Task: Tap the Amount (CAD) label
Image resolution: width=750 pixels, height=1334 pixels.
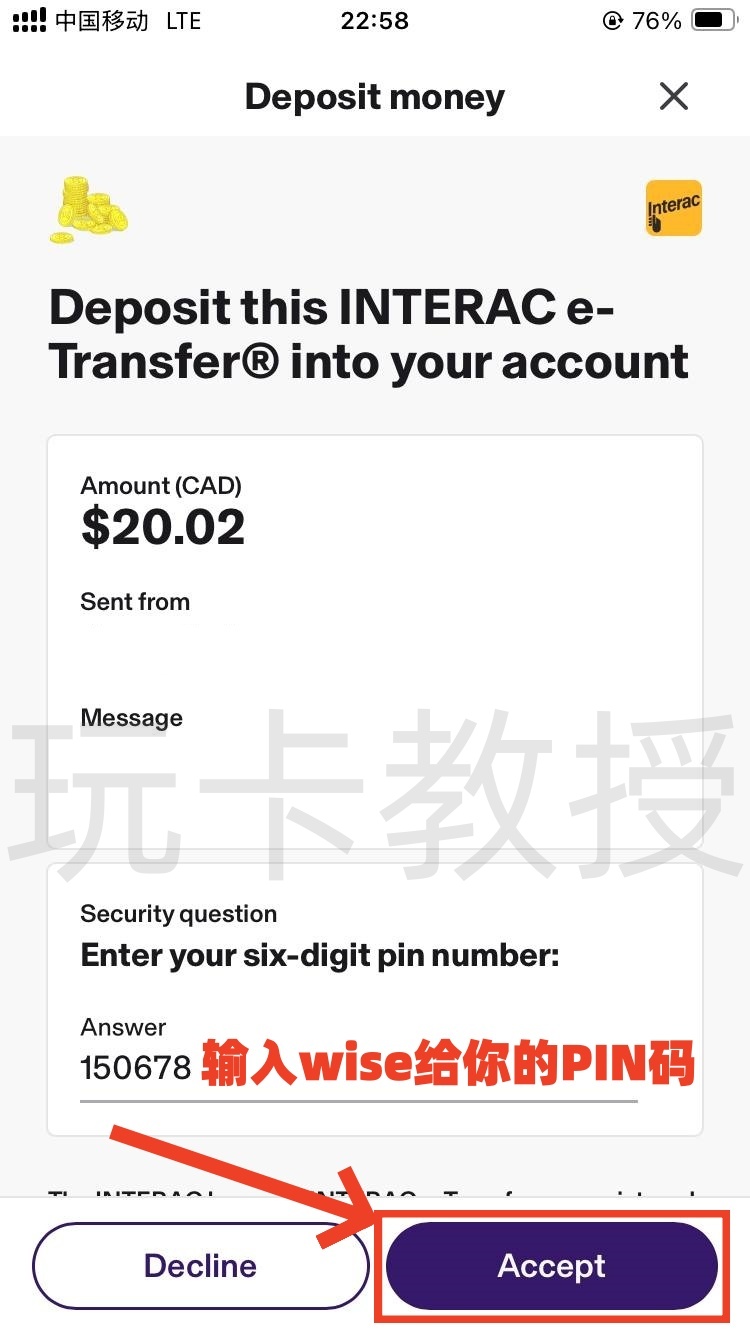Action: tap(161, 486)
